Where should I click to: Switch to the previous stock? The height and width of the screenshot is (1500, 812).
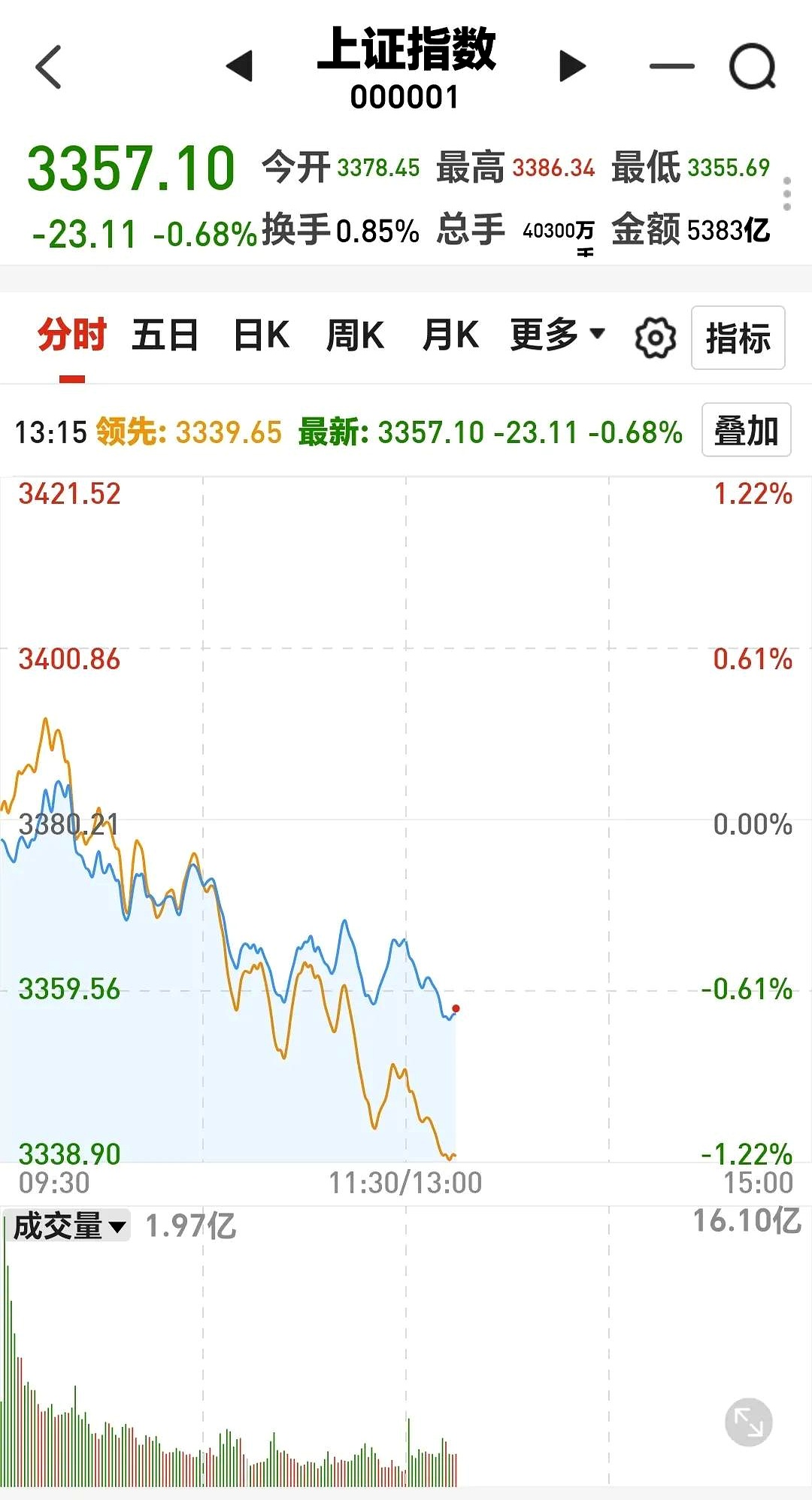pos(240,66)
